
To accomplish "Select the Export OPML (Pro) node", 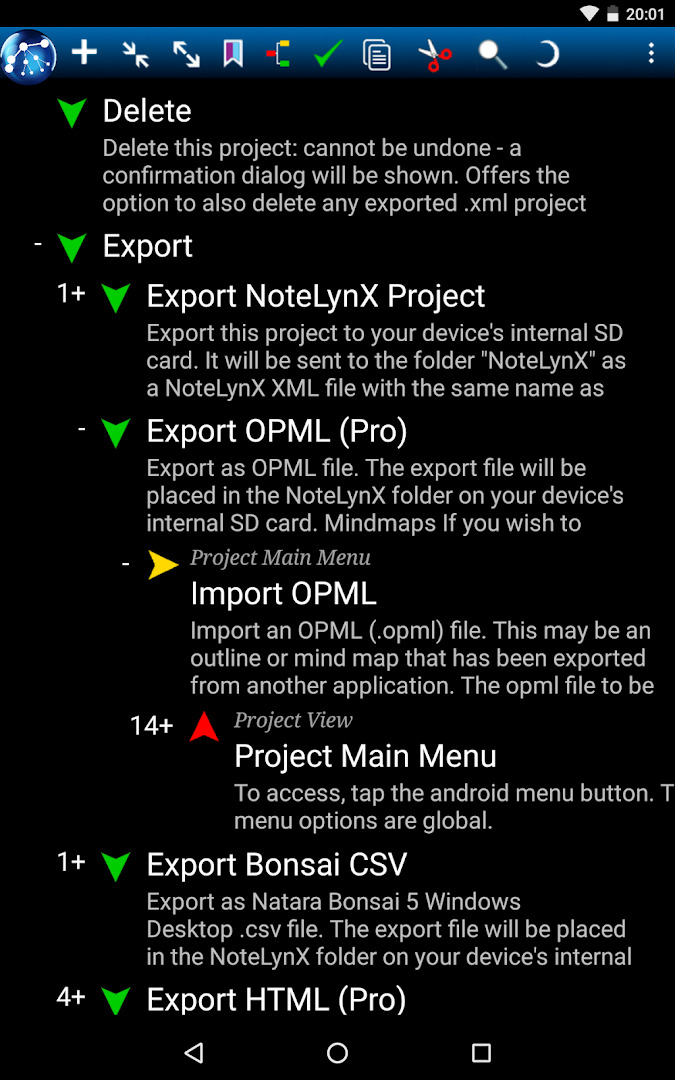I will pyautogui.click(x=276, y=431).
